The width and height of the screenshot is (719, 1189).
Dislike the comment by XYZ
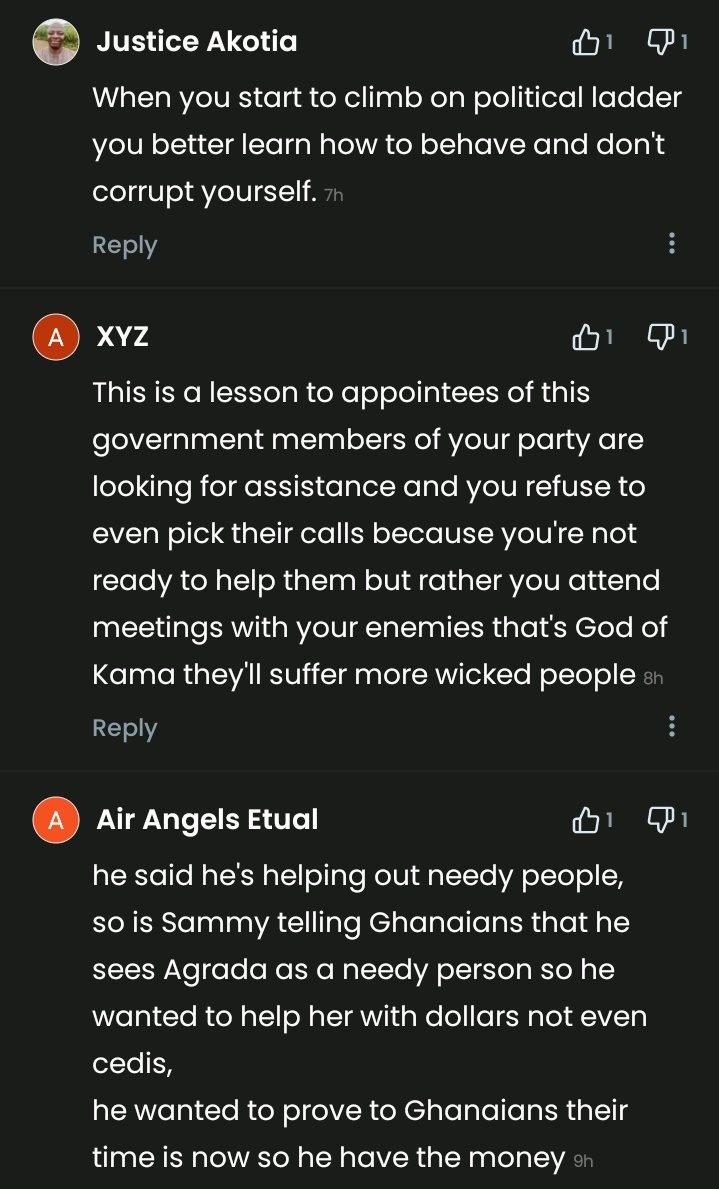[660, 338]
